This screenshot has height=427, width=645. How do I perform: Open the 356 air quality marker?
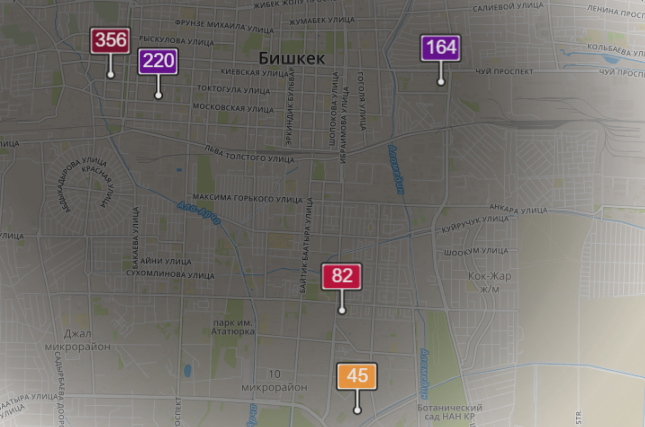(x=110, y=41)
